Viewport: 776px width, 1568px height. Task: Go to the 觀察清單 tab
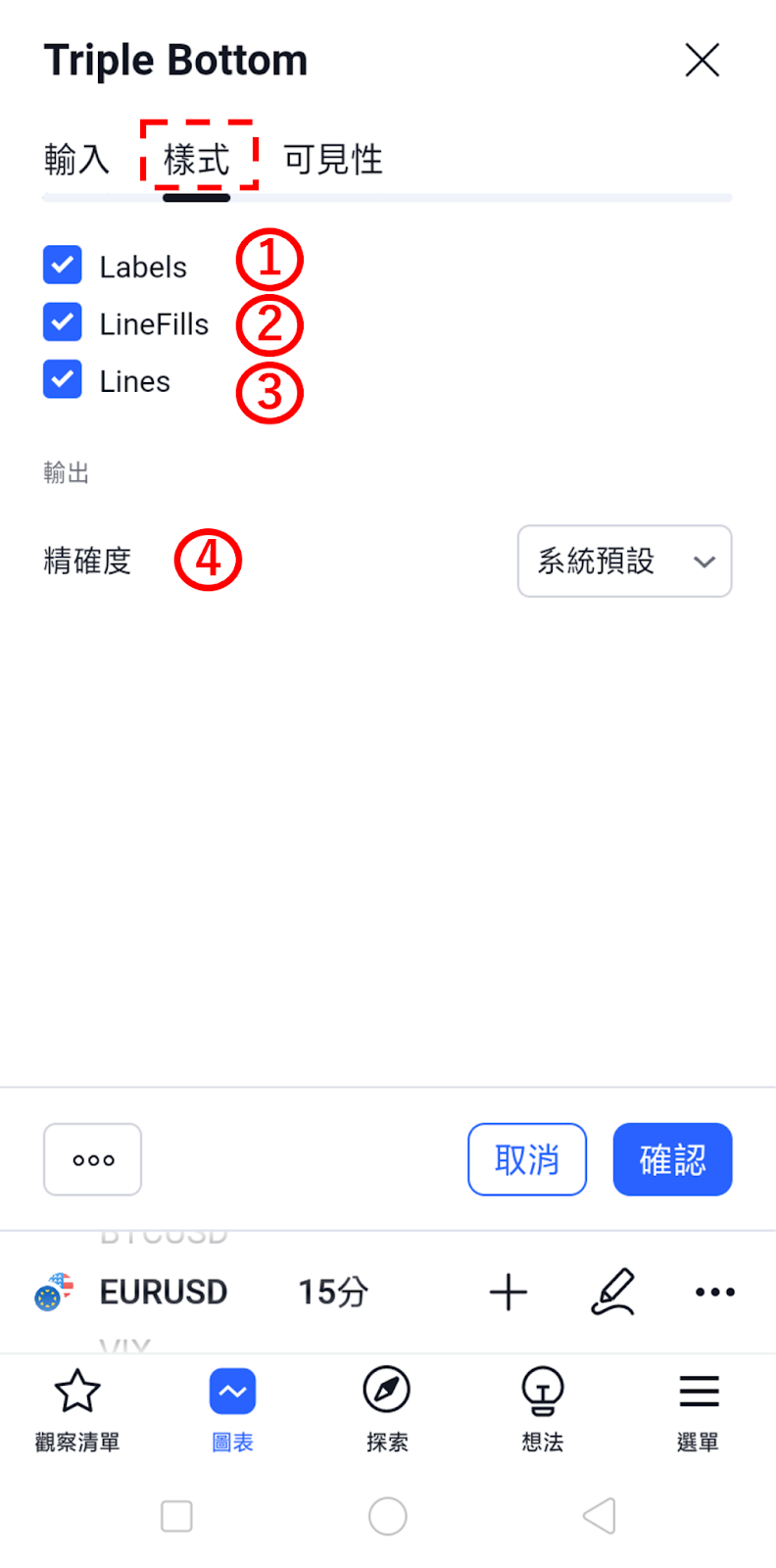click(77, 1409)
